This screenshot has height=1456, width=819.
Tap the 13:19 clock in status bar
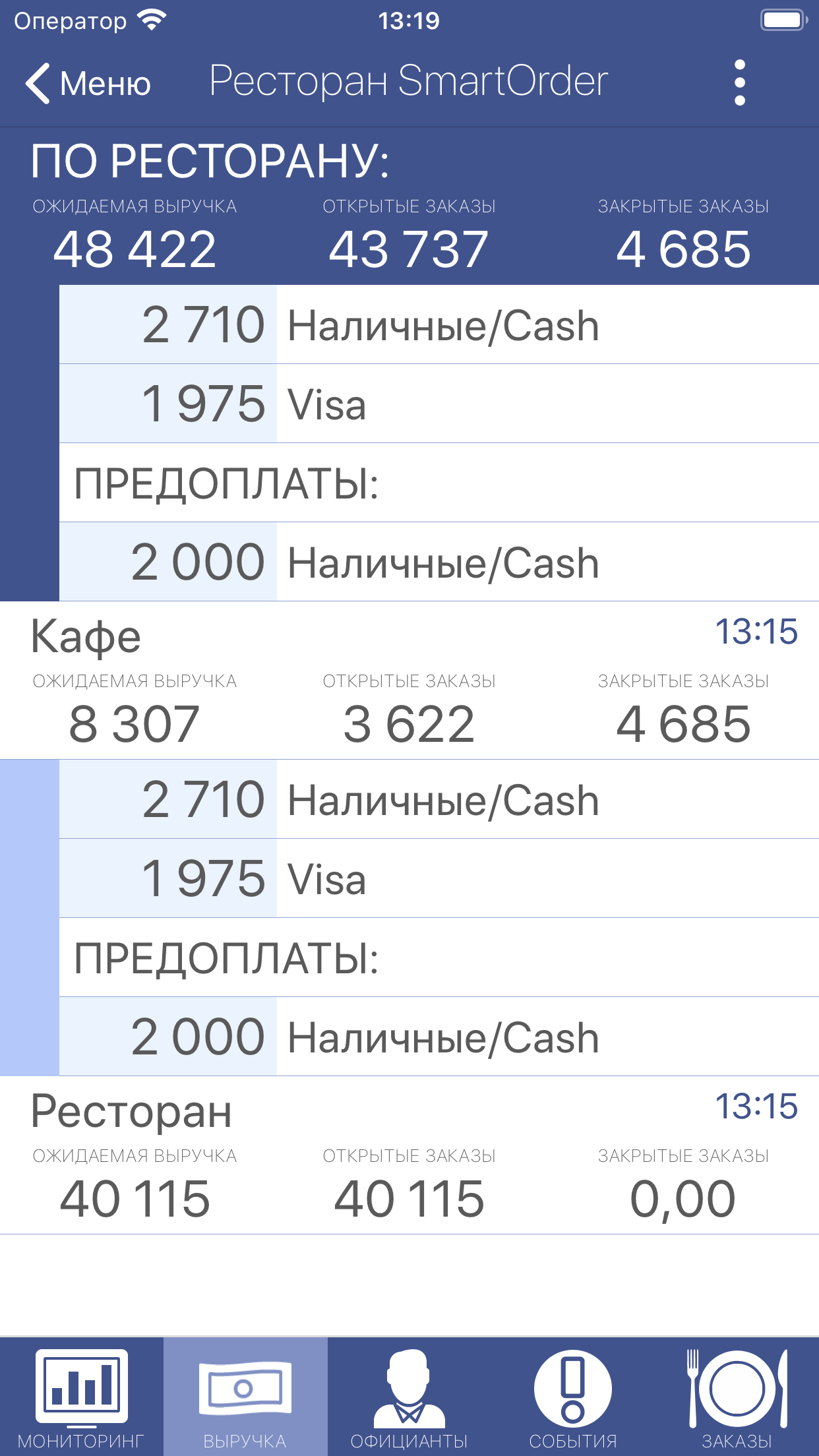(409, 20)
